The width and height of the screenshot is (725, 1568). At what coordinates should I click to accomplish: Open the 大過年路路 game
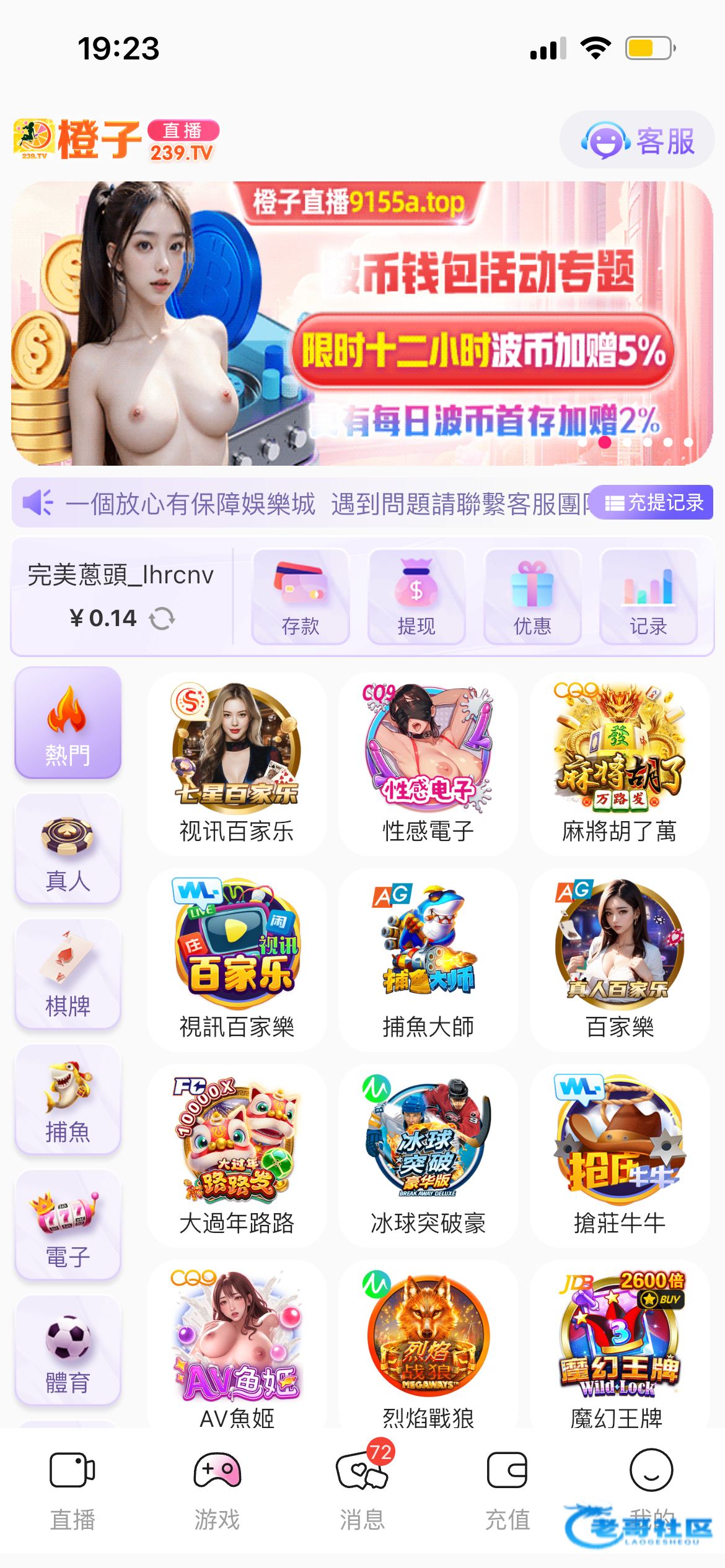click(x=237, y=1156)
